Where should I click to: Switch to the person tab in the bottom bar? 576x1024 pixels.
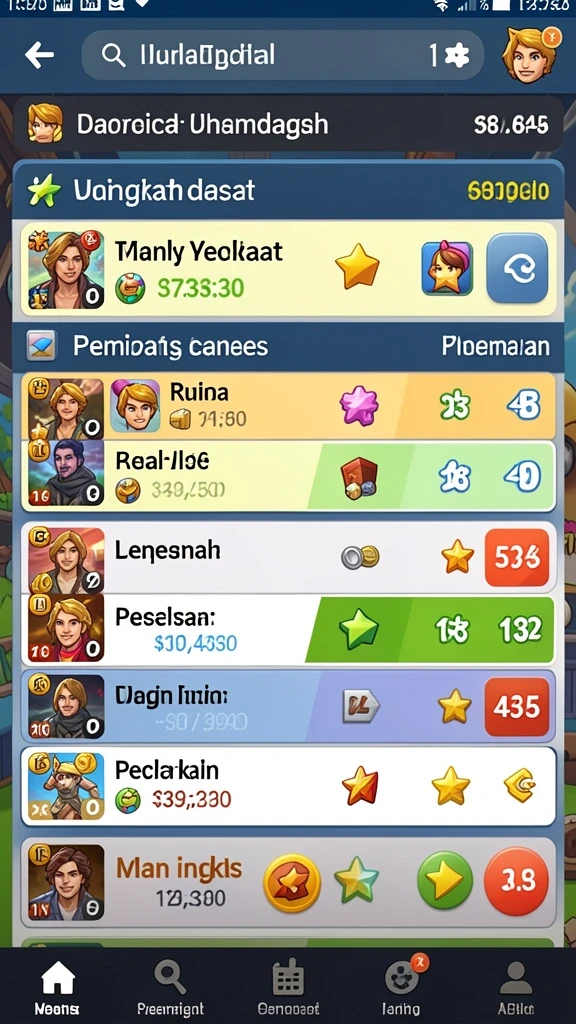point(516,989)
